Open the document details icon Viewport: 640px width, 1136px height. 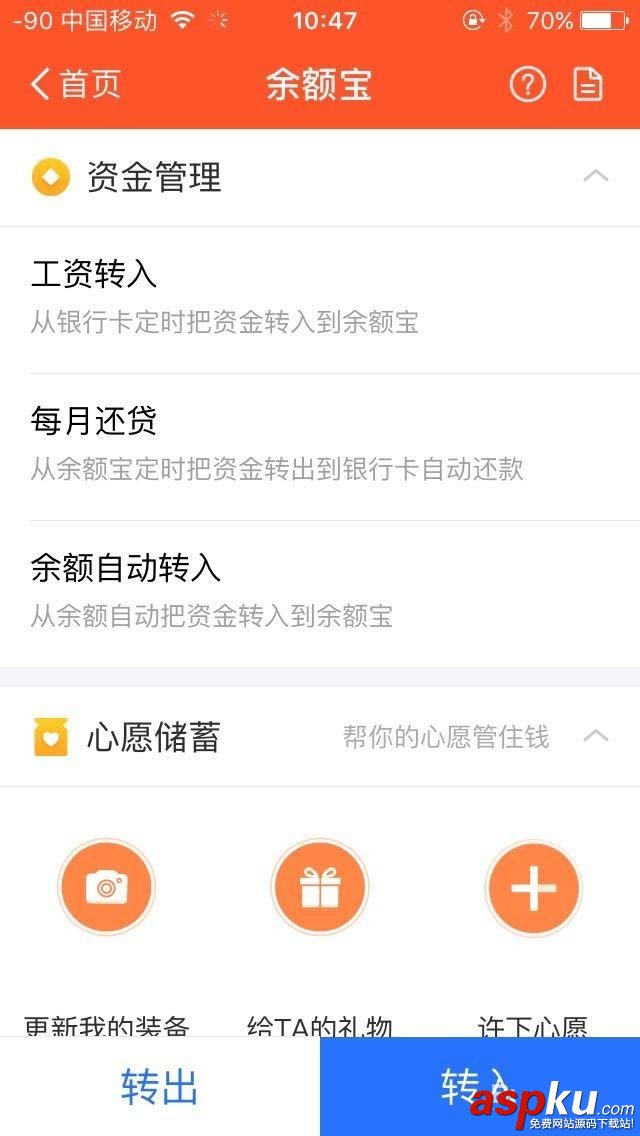click(588, 86)
